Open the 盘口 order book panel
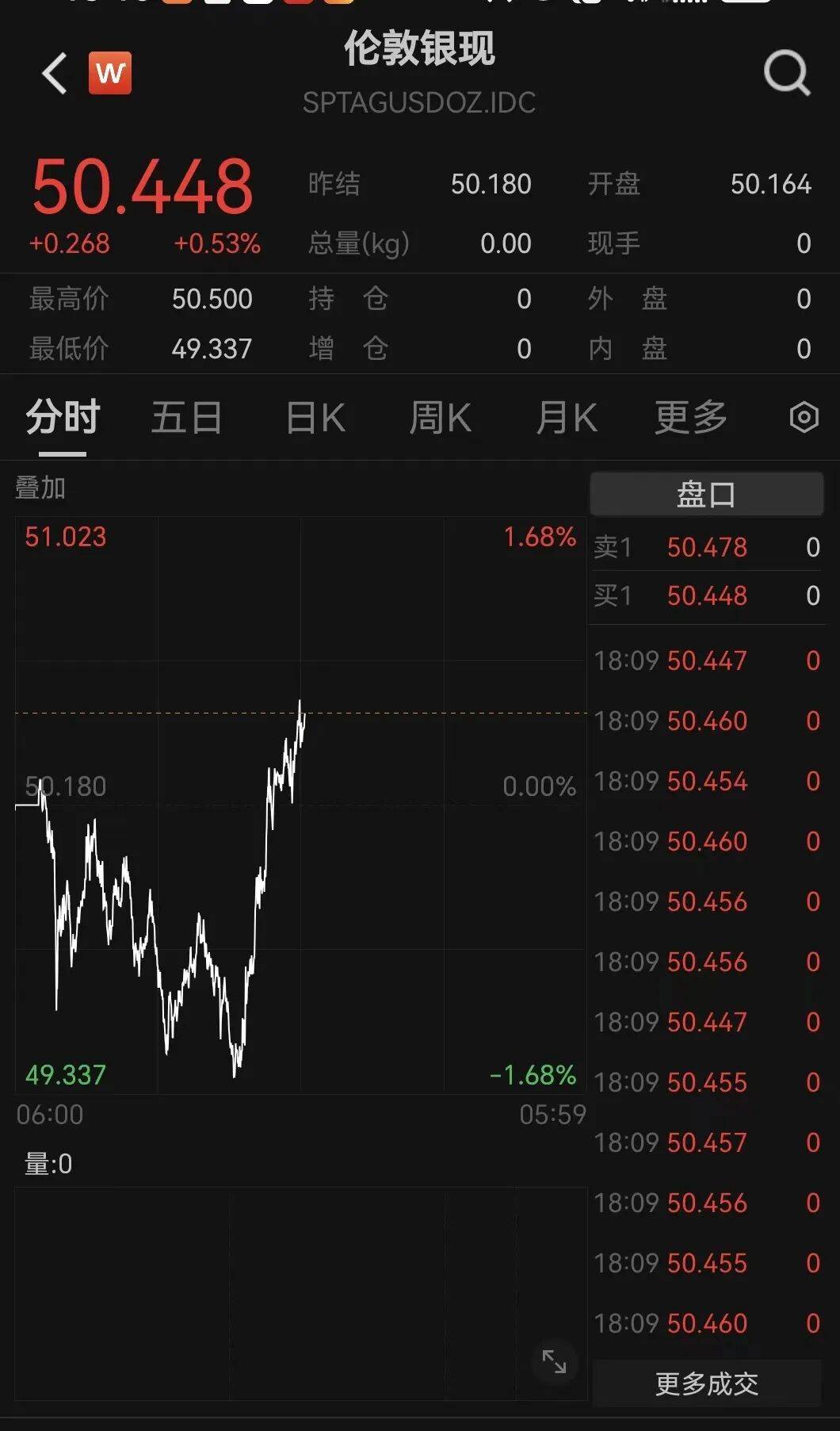Screen dimensions: 840x1431 (x=704, y=493)
